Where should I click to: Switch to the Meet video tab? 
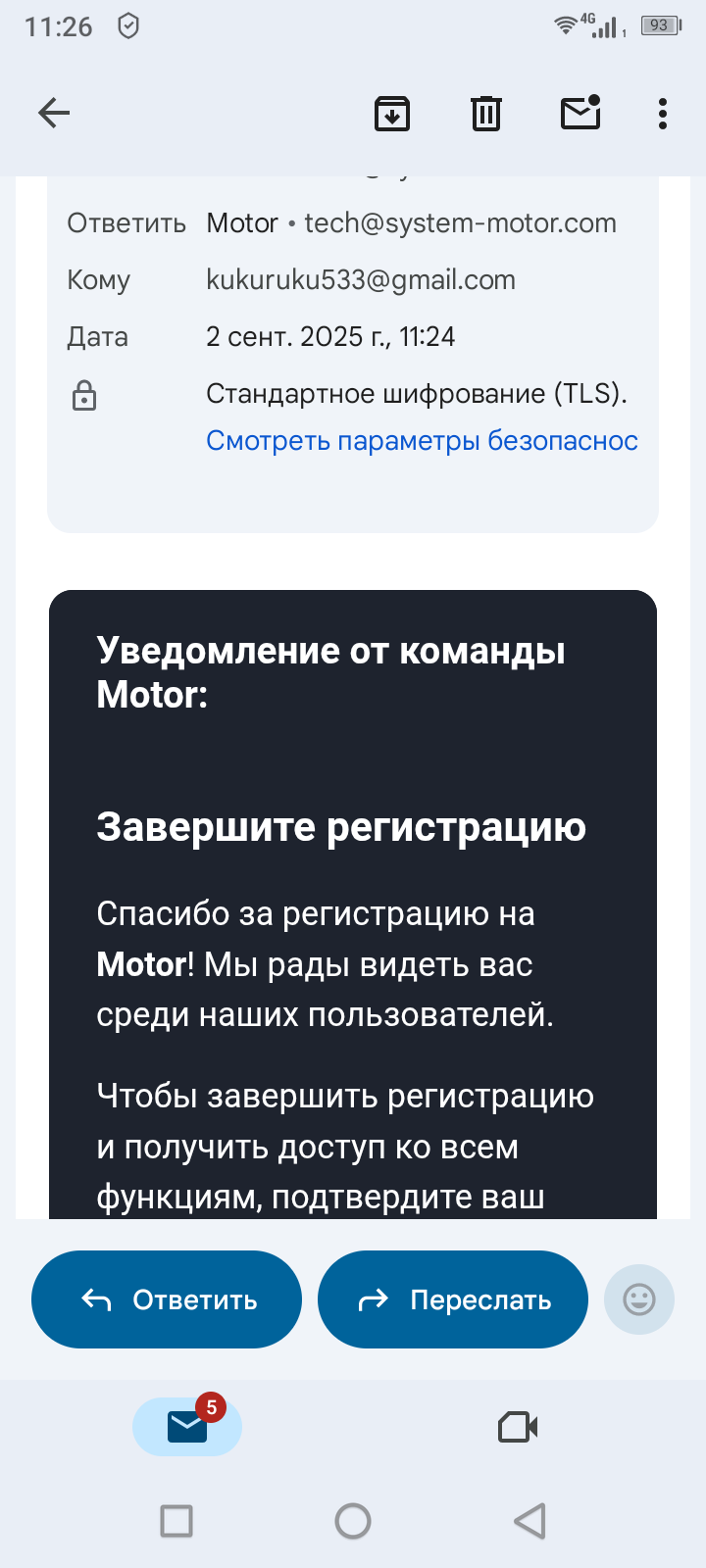(518, 1427)
